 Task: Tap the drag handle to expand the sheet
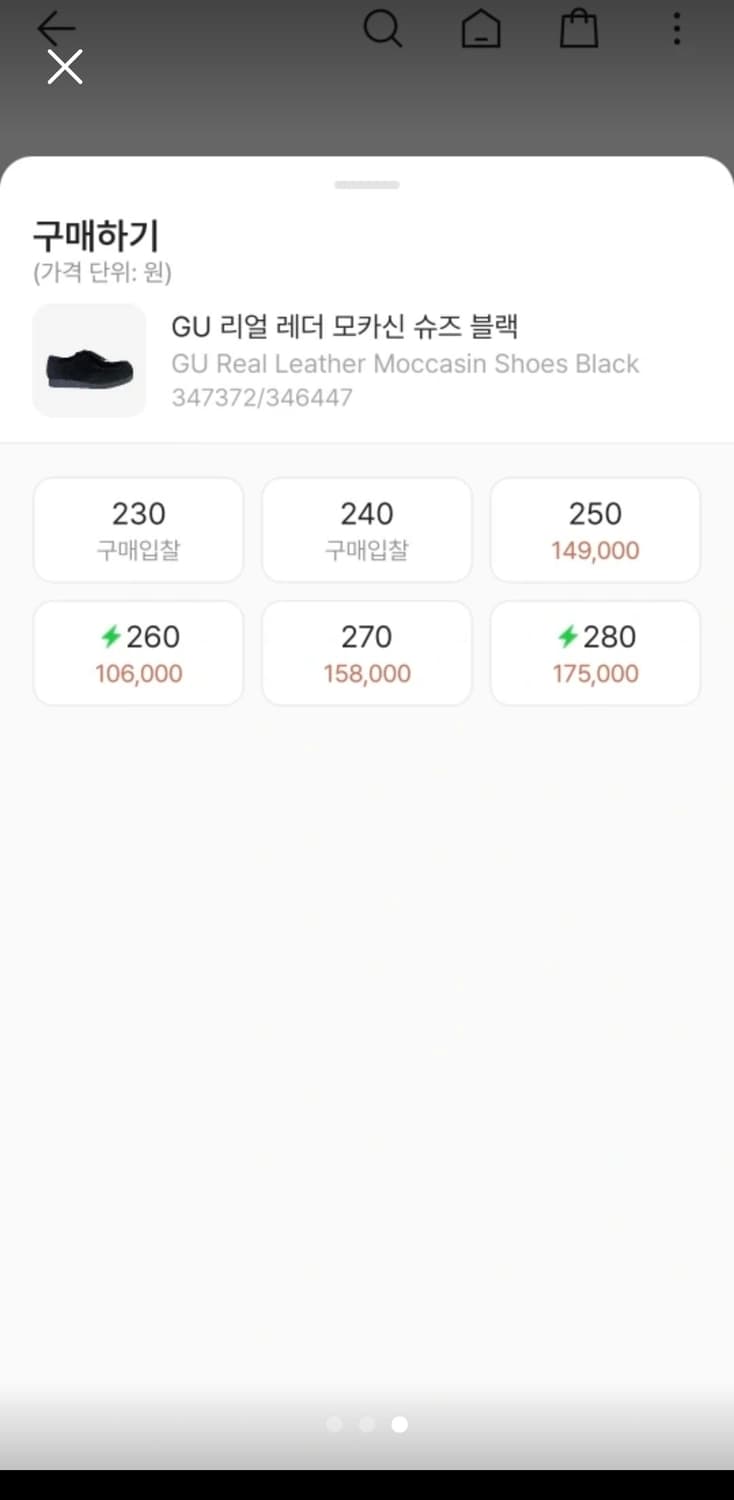tap(366, 184)
